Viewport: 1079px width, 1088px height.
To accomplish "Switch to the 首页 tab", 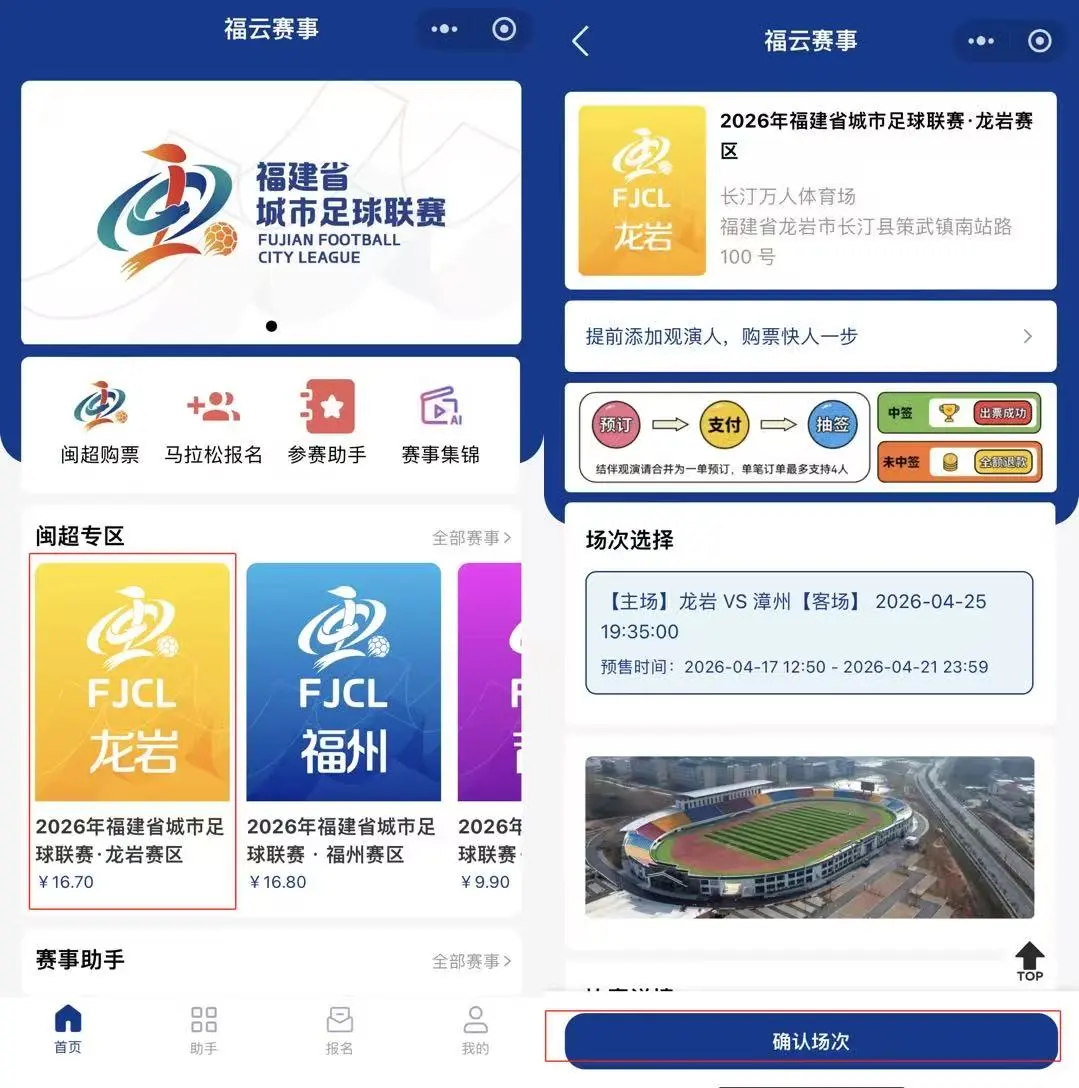I will [x=68, y=1031].
